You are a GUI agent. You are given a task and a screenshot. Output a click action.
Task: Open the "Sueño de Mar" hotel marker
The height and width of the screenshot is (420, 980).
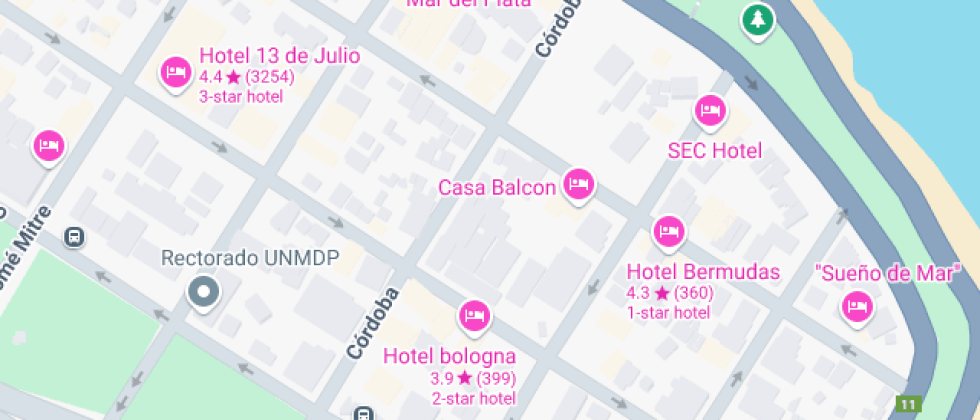click(x=857, y=307)
